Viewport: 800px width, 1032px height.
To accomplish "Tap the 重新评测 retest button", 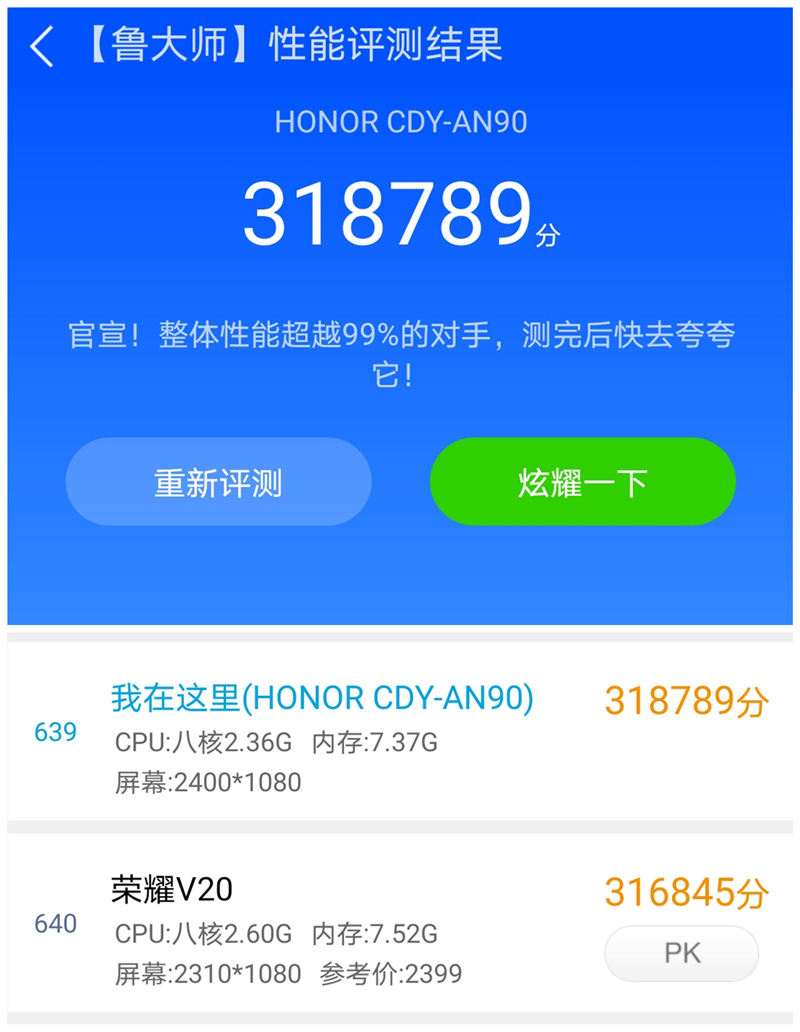I will click(218, 482).
